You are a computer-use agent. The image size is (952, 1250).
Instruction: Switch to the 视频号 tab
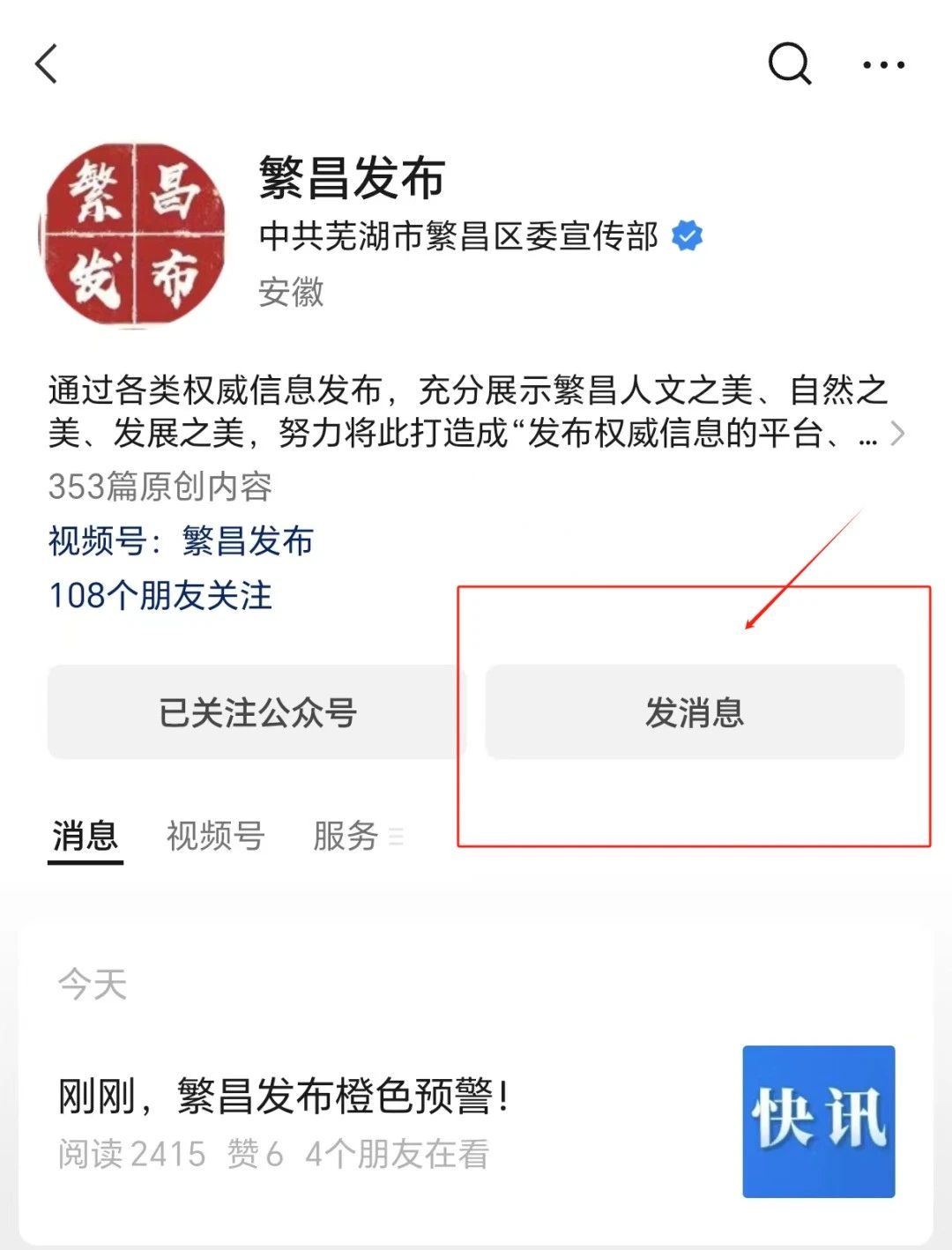click(215, 836)
